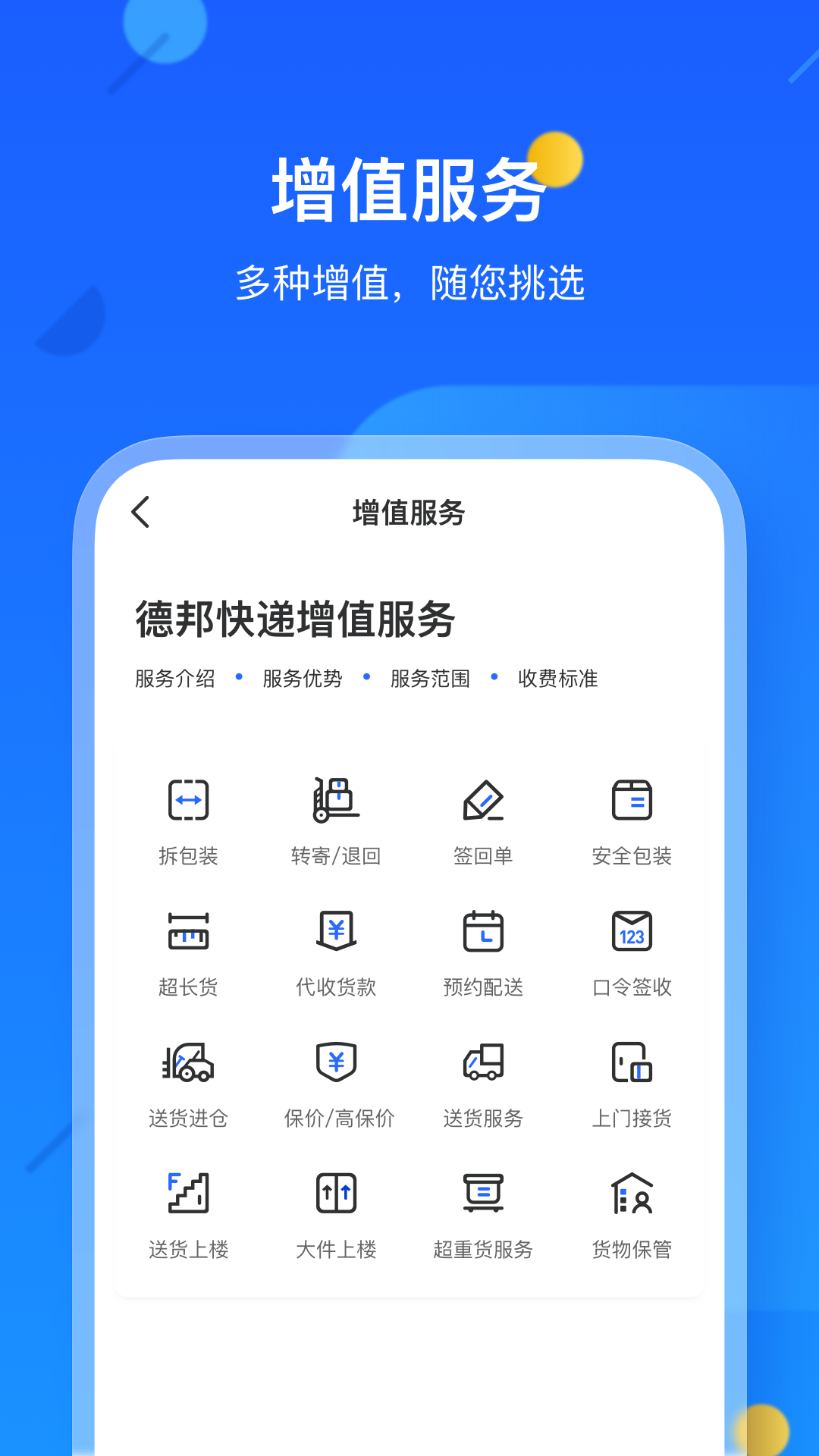Open the 拆包装 service icon
This screenshot has width=819, height=1456.
tap(188, 801)
